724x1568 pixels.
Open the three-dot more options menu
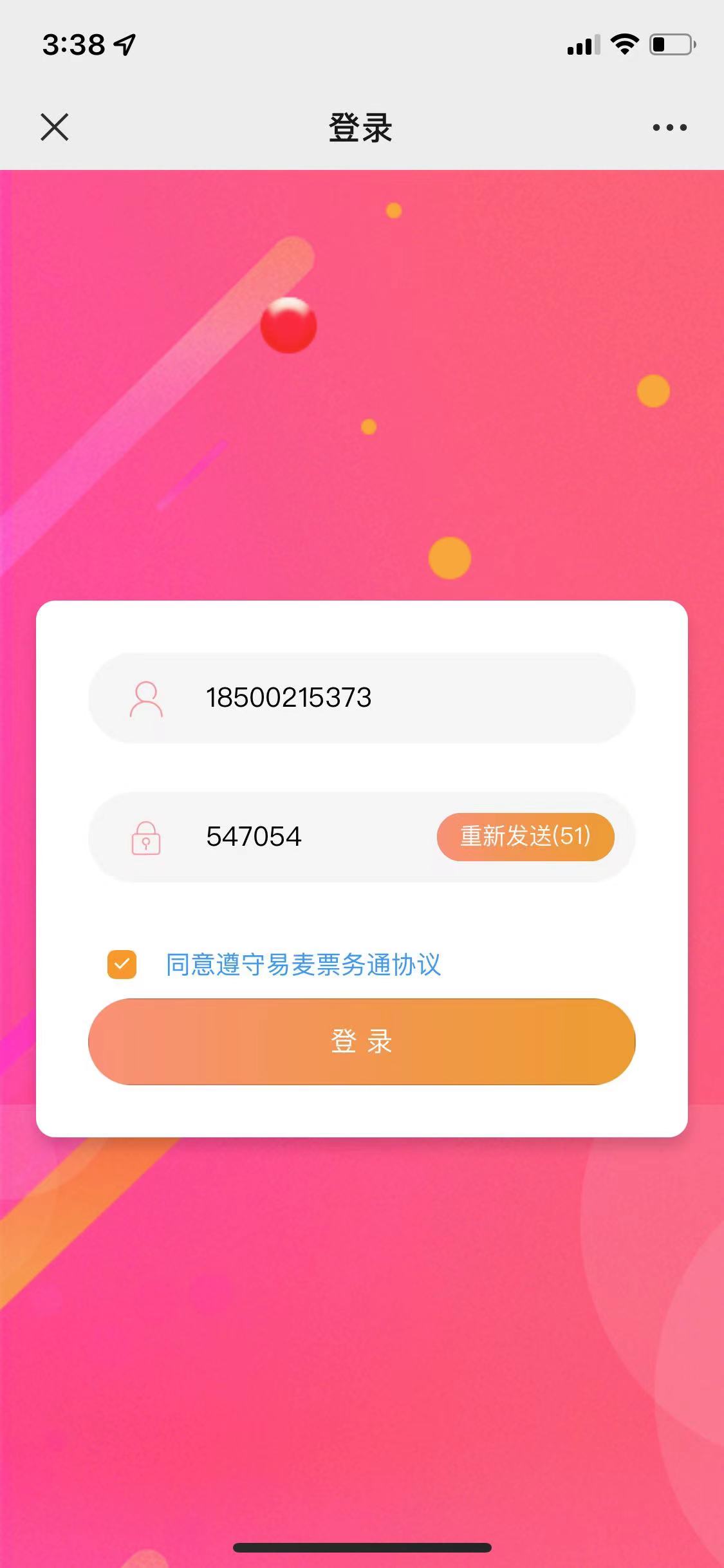click(x=669, y=127)
